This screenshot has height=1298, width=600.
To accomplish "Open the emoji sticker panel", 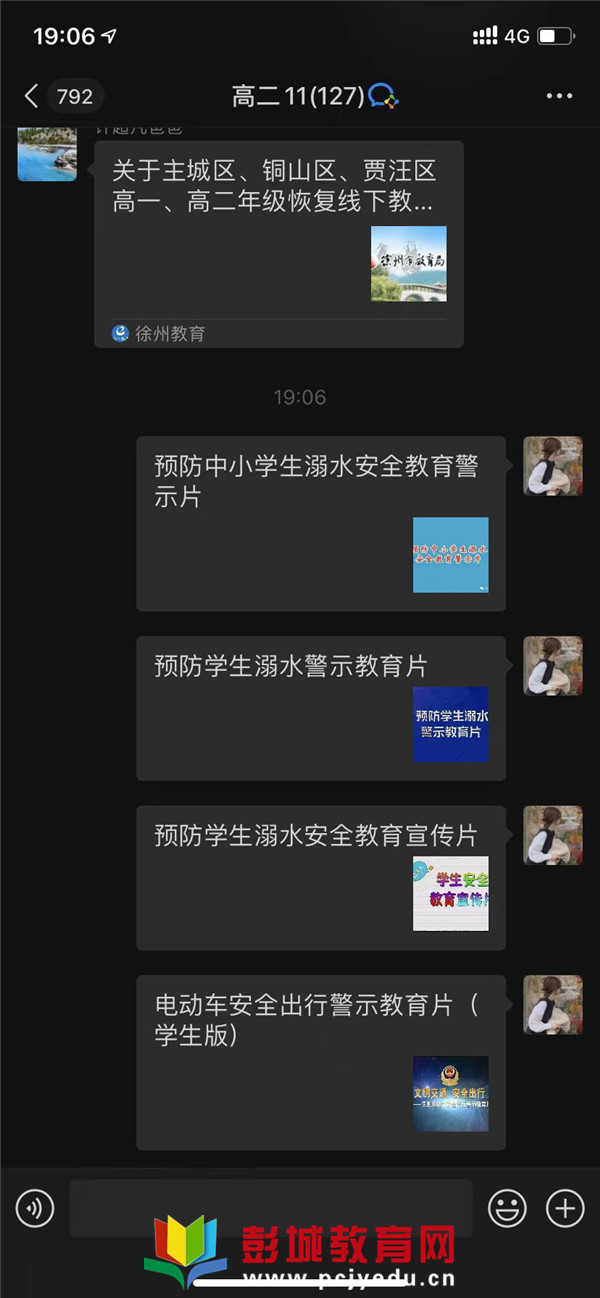I will click(507, 1208).
